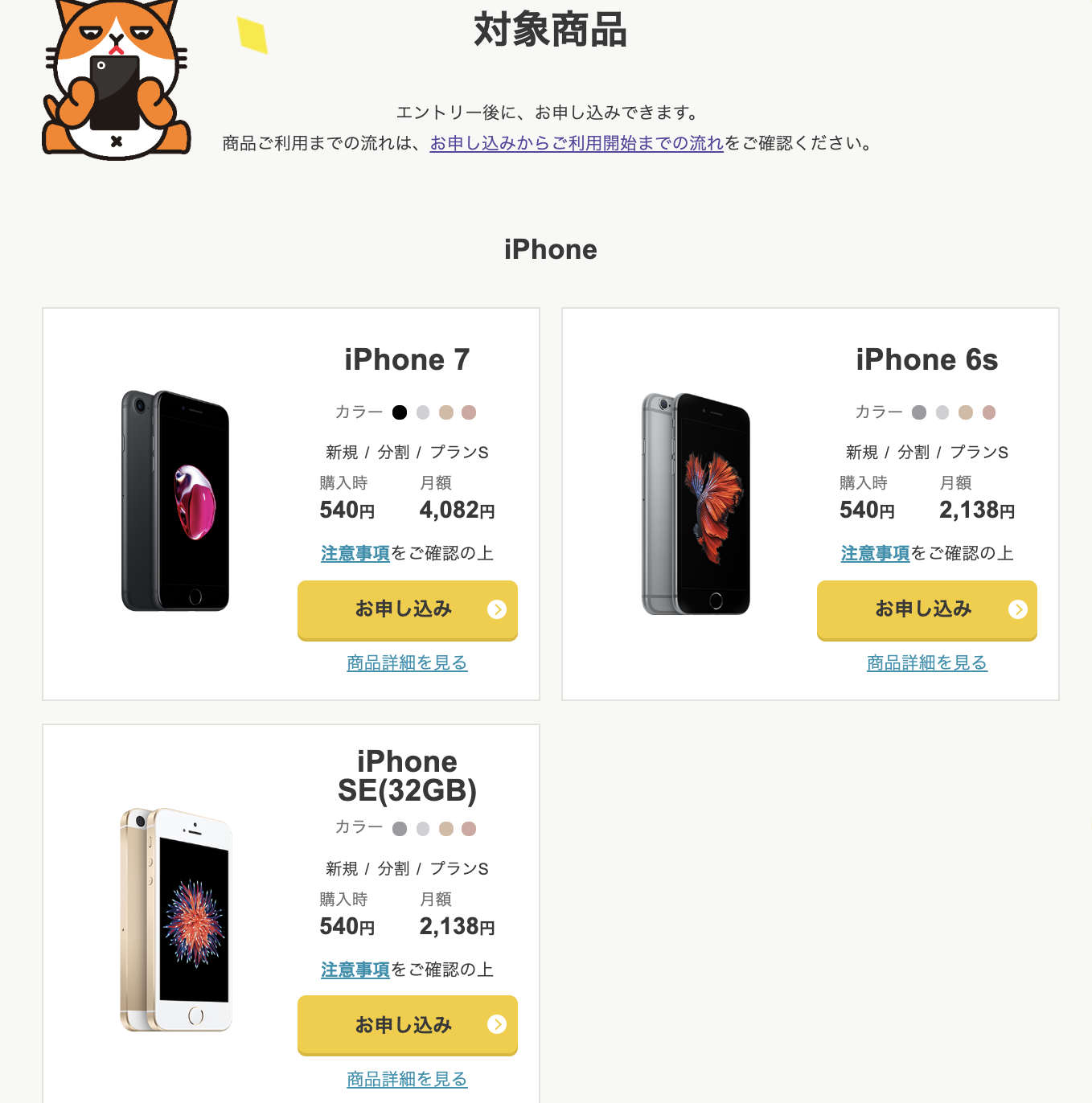
Task: Select the silver color for iPhone 7
Action: (x=423, y=412)
